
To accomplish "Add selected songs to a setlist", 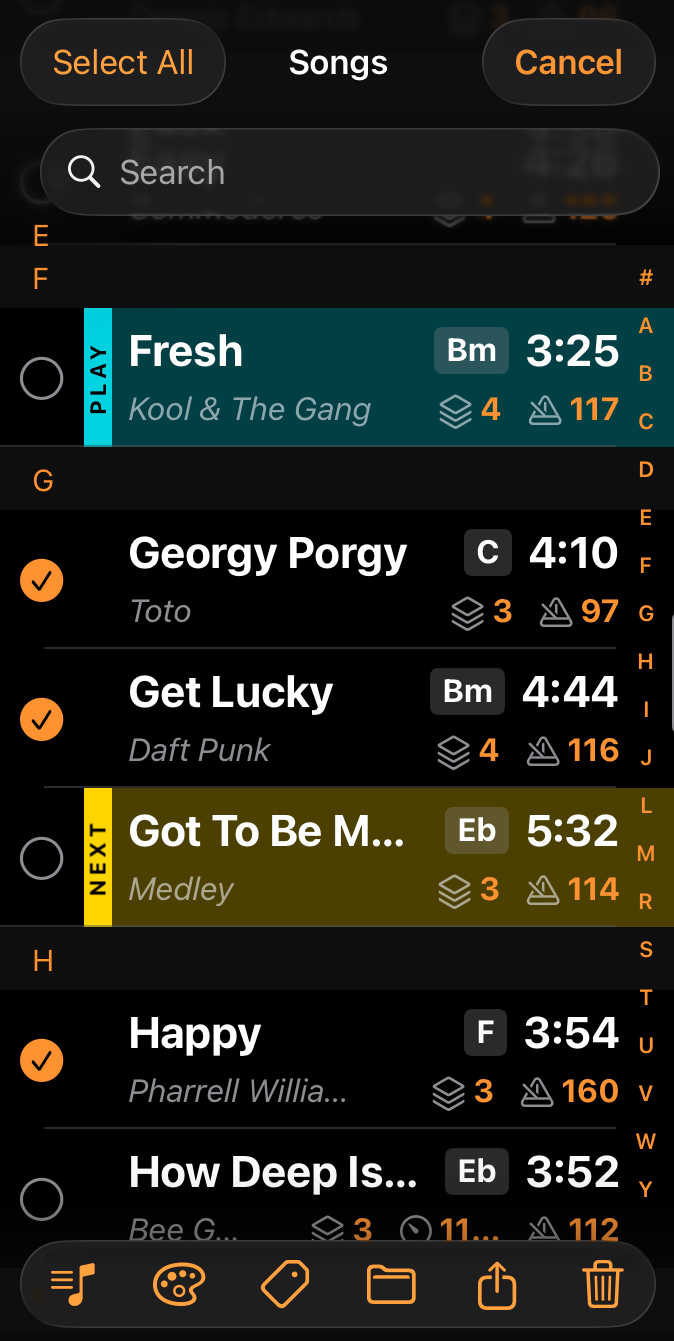I will point(73,1284).
